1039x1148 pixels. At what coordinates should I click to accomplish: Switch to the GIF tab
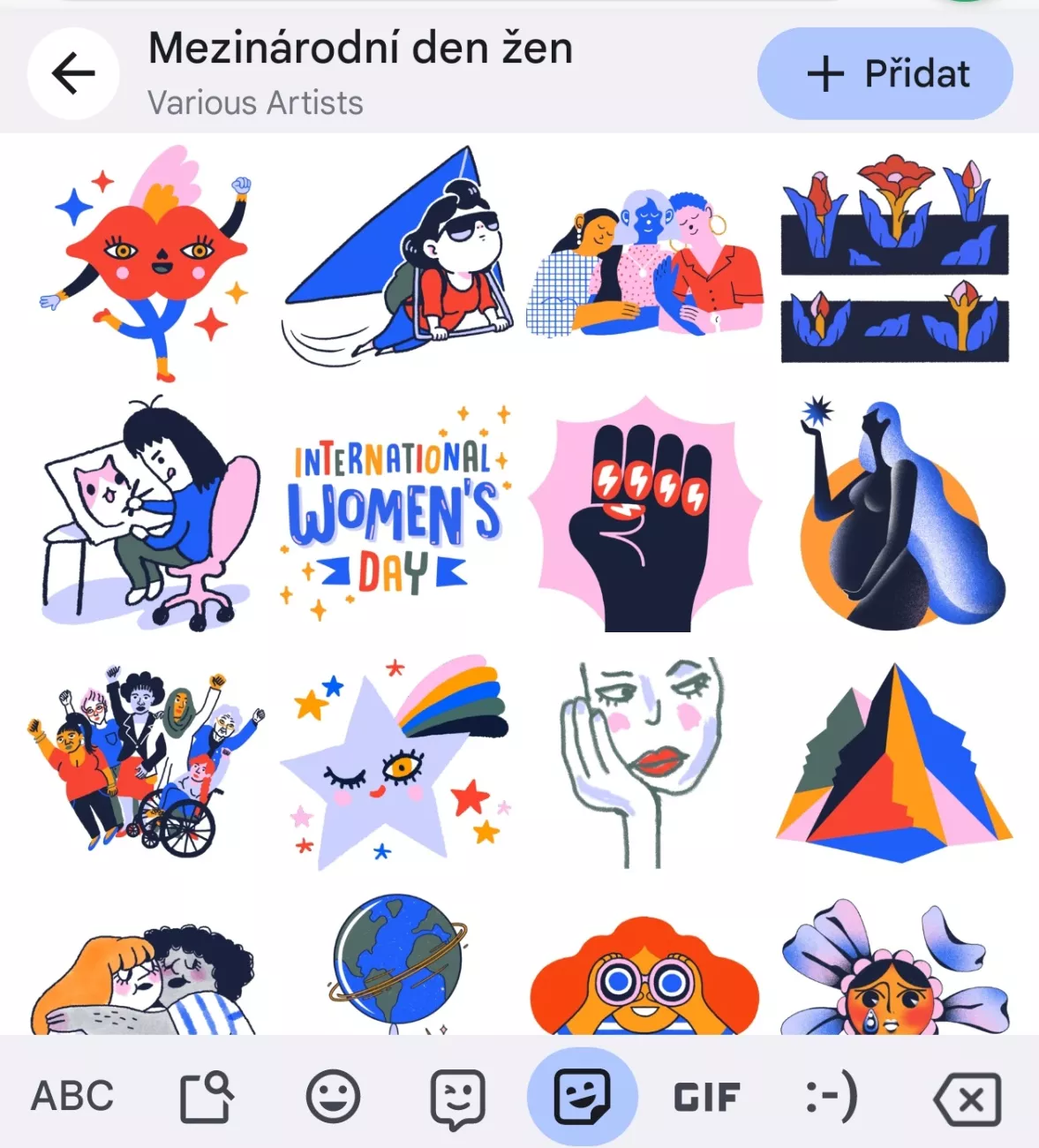pyautogui.click(x=706, y=1097)
